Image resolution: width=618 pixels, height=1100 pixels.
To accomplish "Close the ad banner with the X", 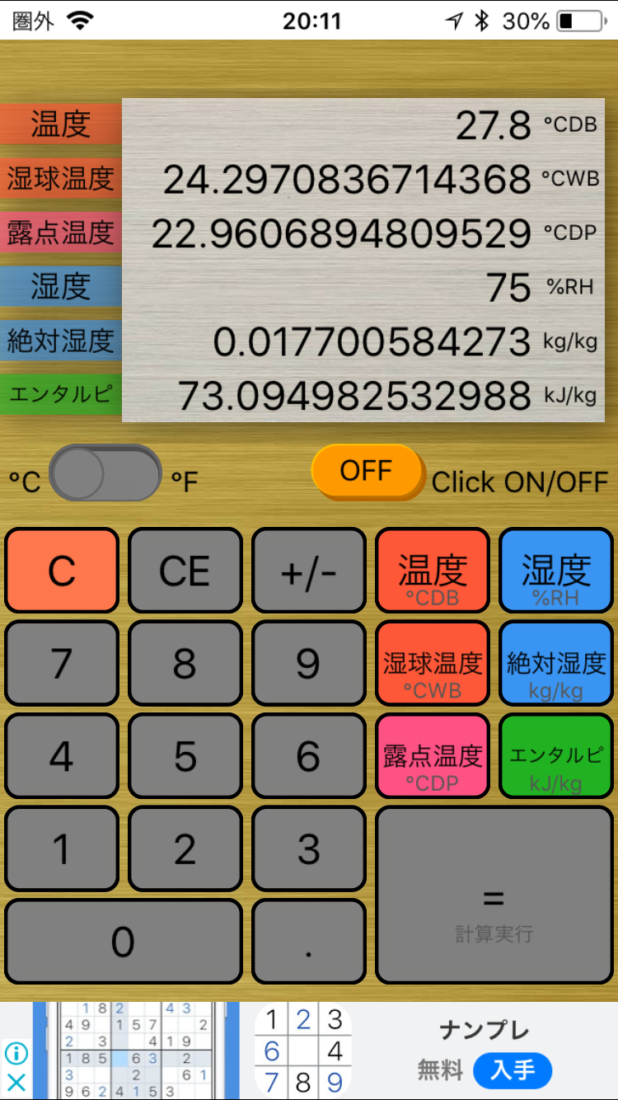I will coord(16,1082).
